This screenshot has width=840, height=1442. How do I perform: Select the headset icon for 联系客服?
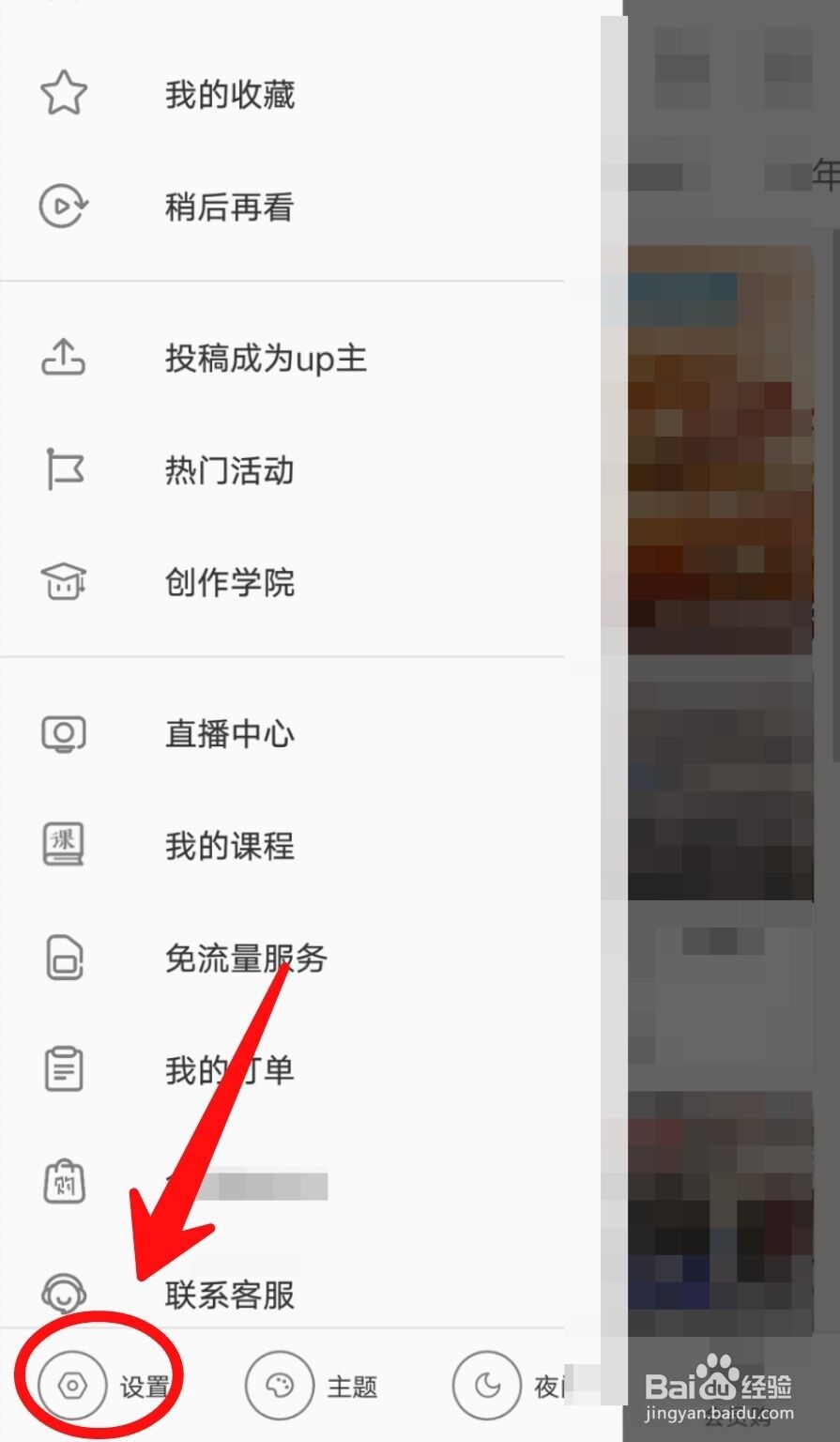point(63,1294)
